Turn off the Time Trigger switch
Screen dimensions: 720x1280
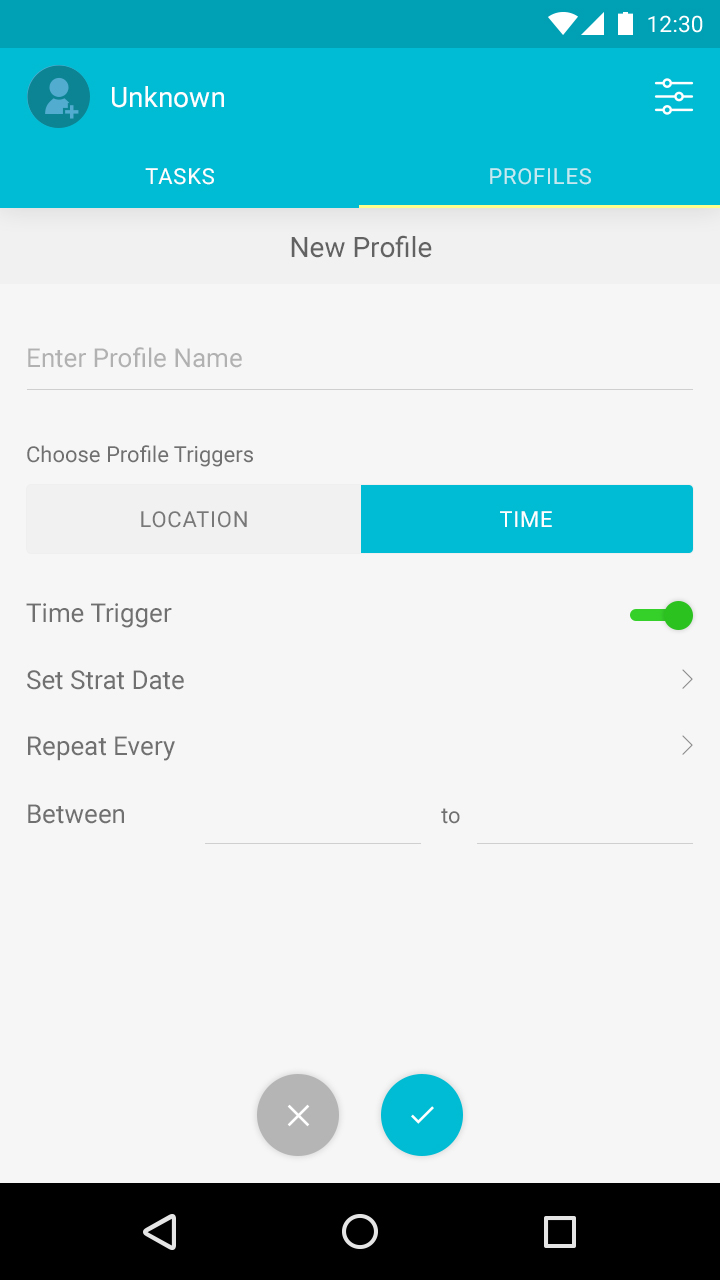tap(662, 615)
